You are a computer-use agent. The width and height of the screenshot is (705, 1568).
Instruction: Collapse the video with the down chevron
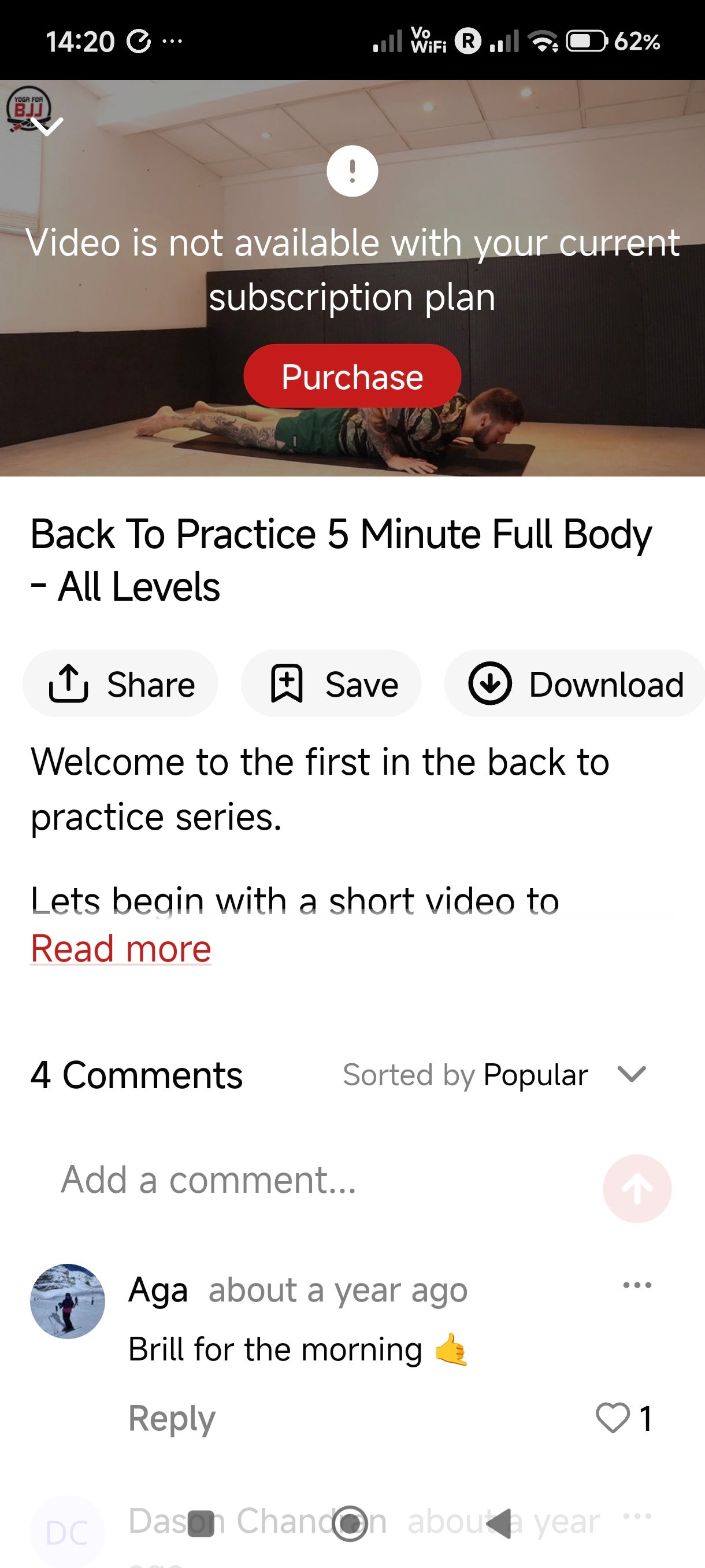[47, 127]
